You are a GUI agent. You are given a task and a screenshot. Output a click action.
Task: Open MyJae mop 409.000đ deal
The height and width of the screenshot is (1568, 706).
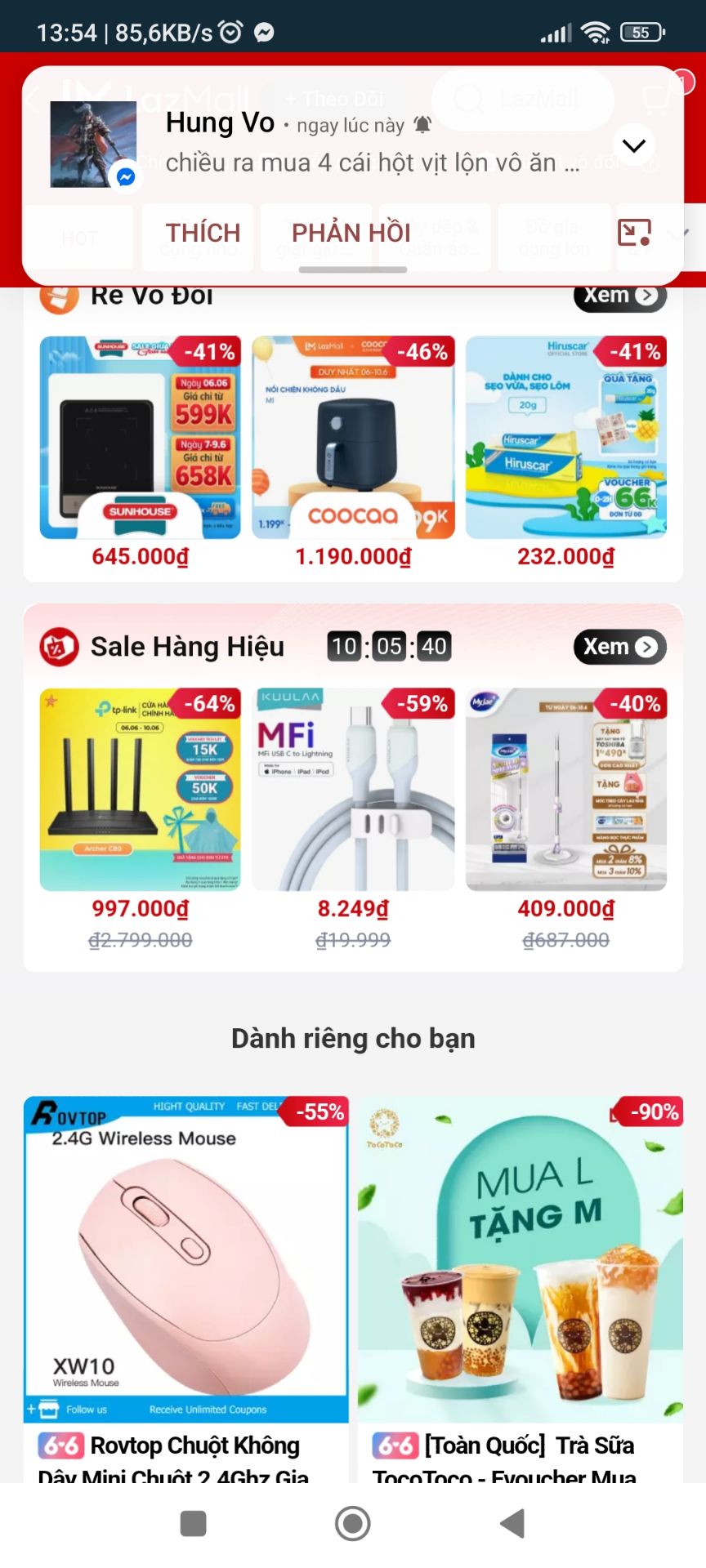pos(565,790)
